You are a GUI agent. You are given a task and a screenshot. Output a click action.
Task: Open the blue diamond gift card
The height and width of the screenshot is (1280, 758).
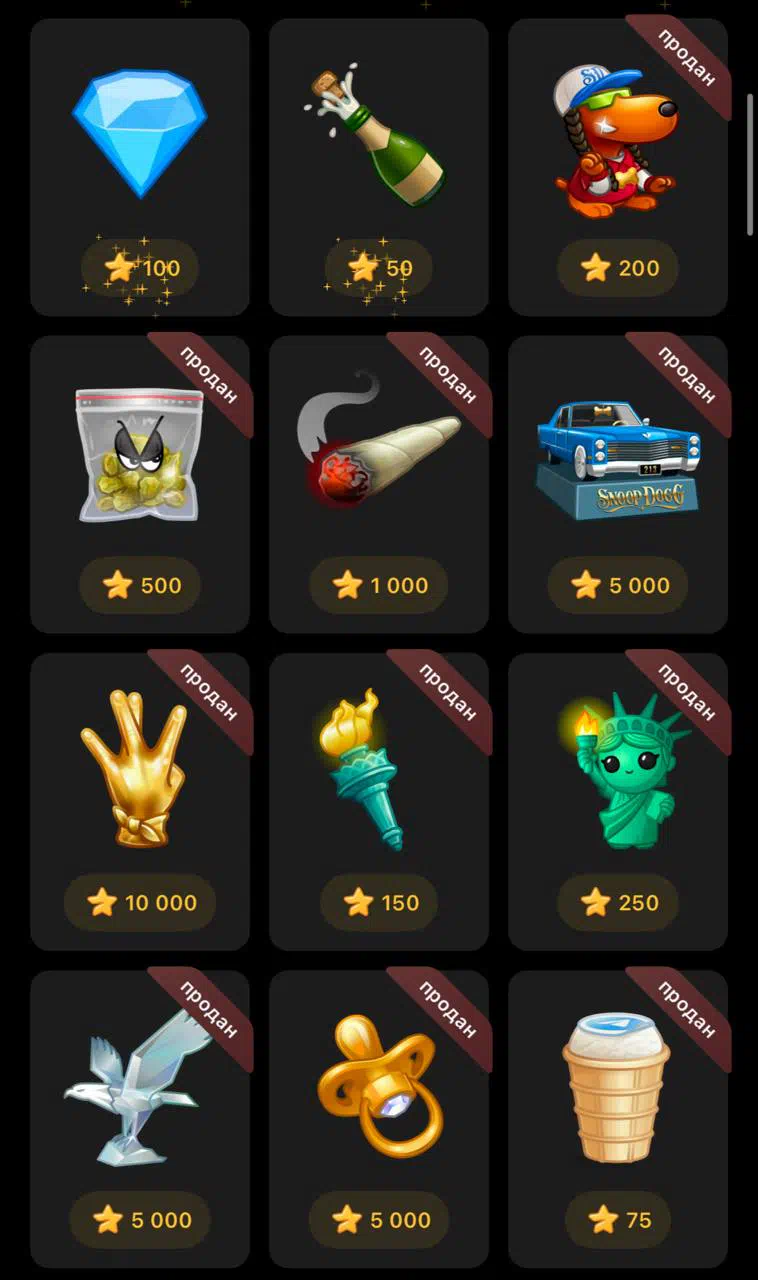[140, 167]
